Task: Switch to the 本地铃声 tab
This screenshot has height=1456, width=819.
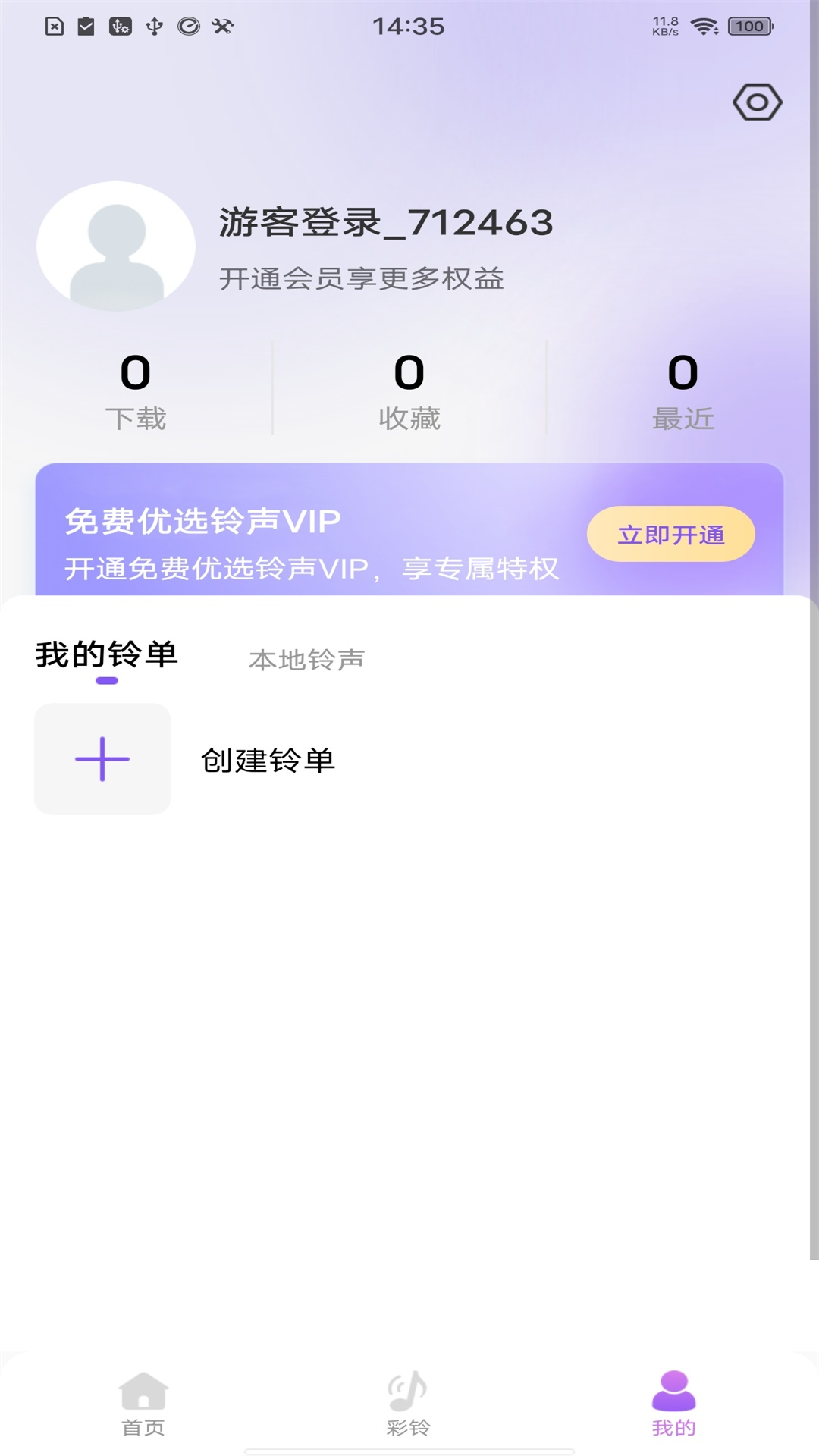Action: coord(306,660)
